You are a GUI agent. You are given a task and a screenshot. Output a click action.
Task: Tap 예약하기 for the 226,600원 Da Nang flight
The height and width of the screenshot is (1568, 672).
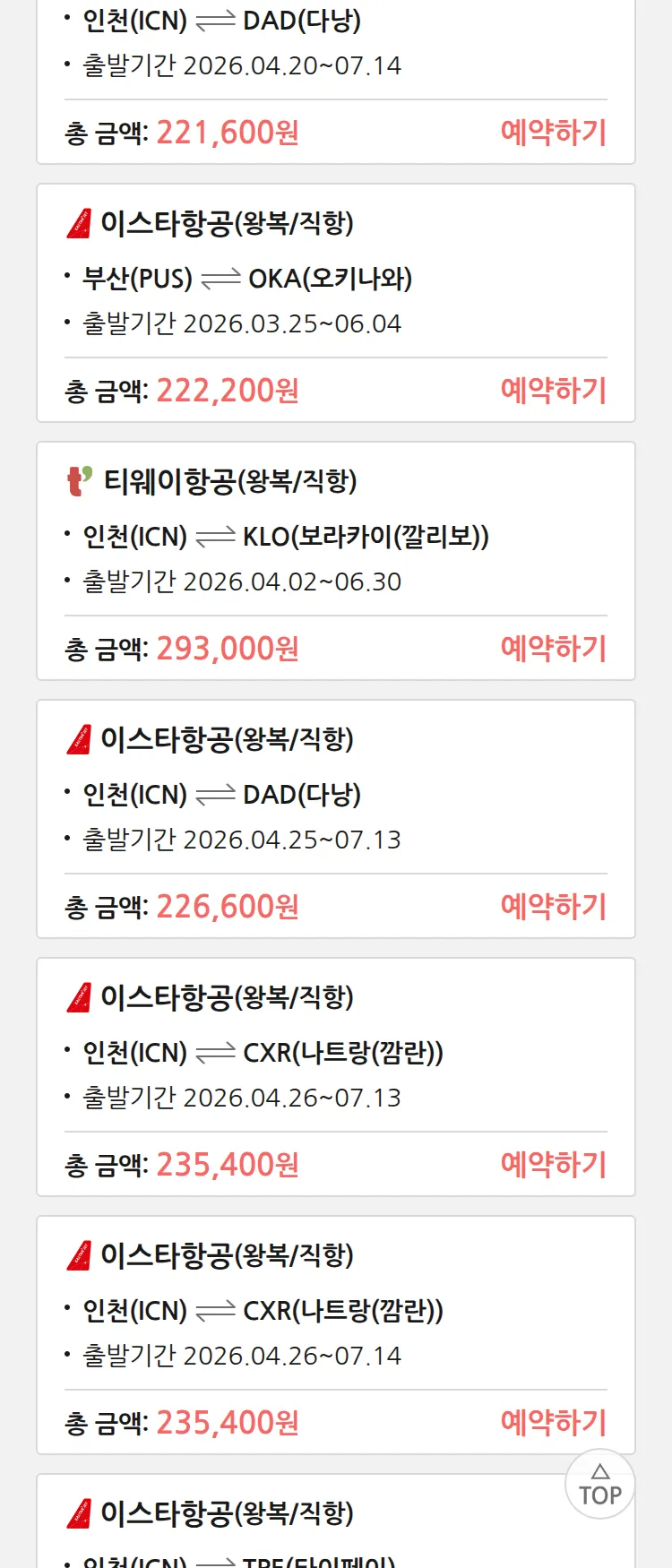553,907
